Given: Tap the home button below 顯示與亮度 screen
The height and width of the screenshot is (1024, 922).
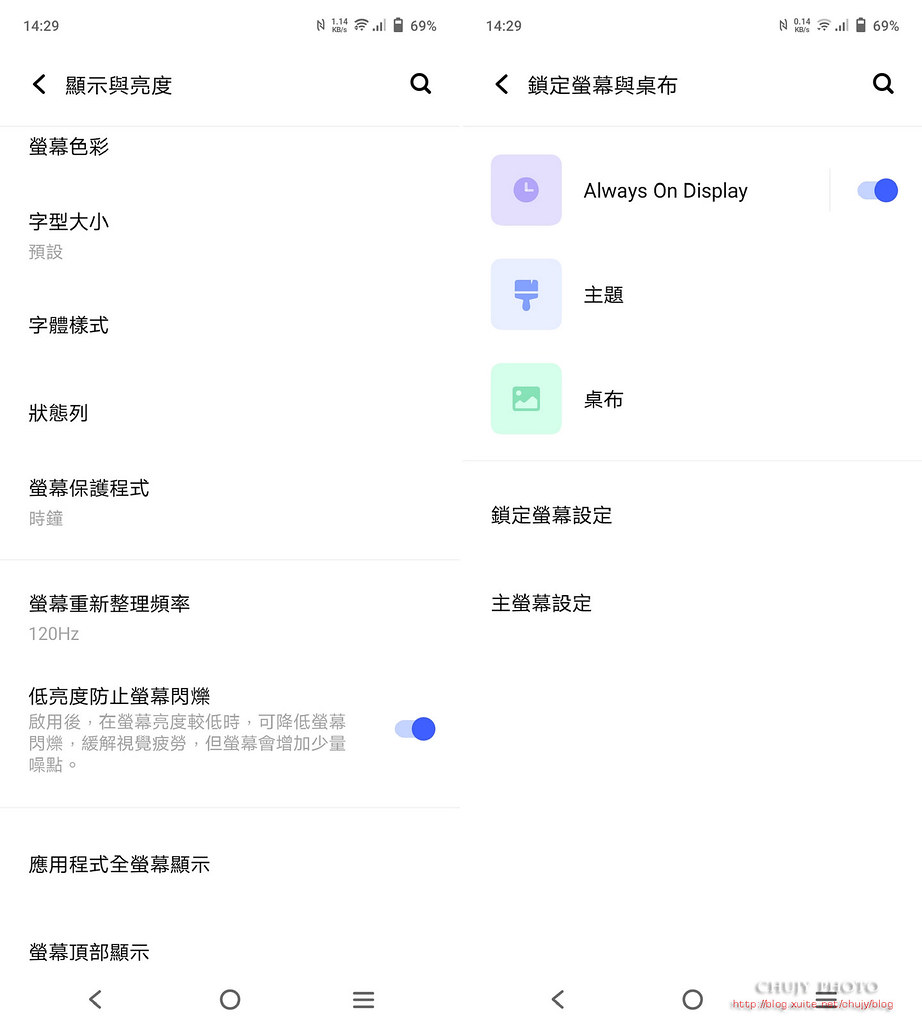Looking at the screenshot, I should coord(230,999).
